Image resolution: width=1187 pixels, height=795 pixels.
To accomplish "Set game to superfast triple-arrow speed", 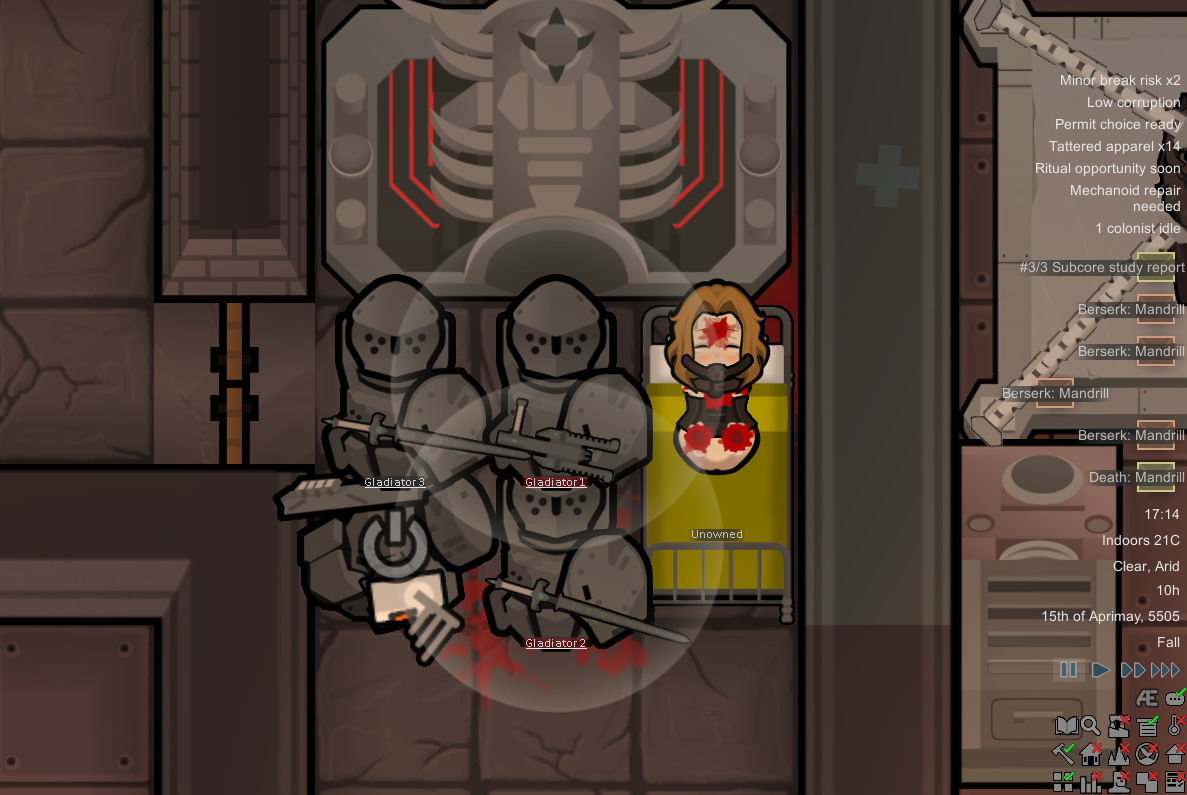I will (x=1166, y=670).
